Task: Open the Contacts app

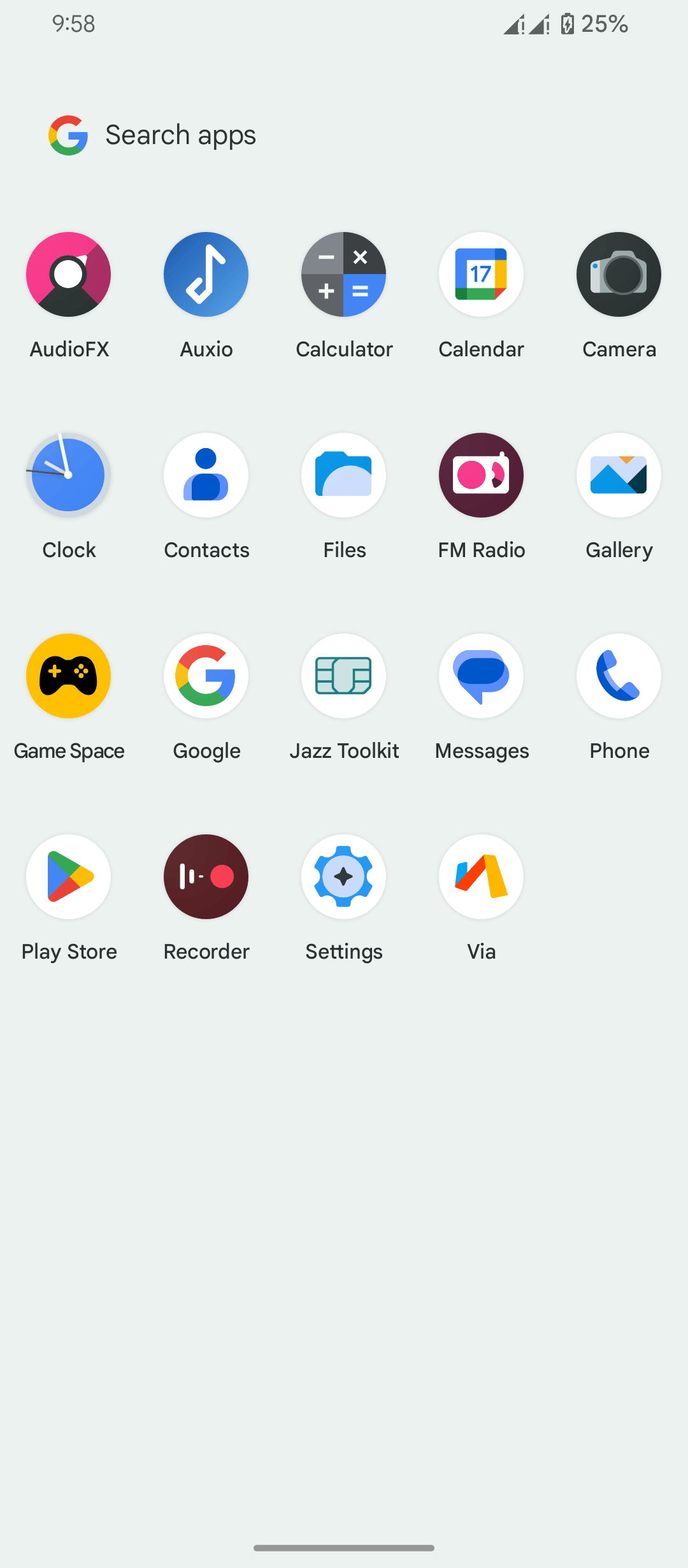Action: point(206,475)
